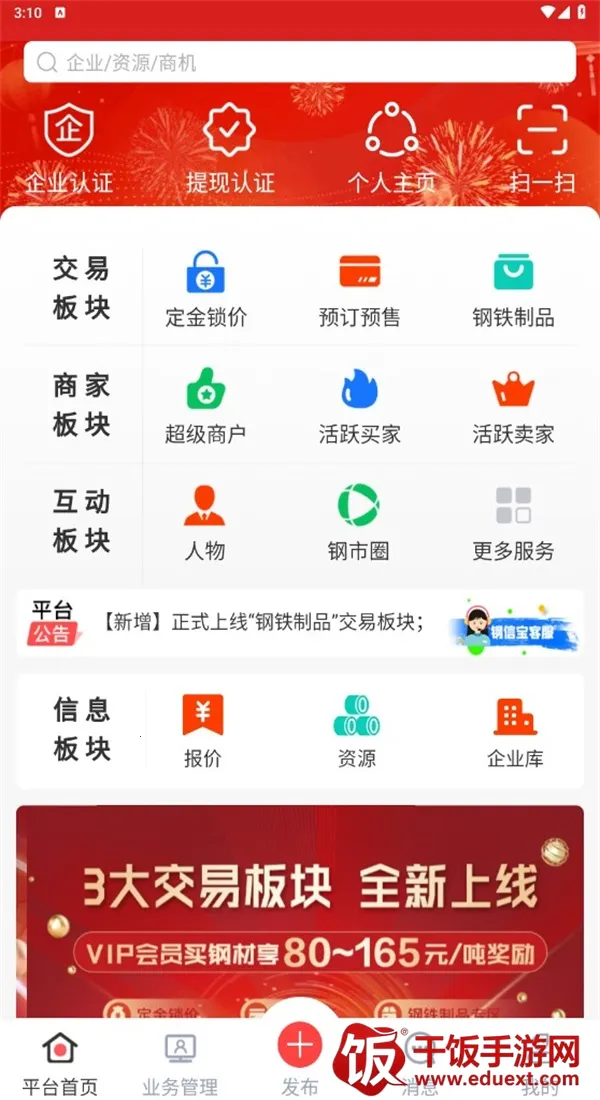Go to 个人主页 personal homepage
The width and height of the screenshot is (600, 1100).
coord(392,148)
